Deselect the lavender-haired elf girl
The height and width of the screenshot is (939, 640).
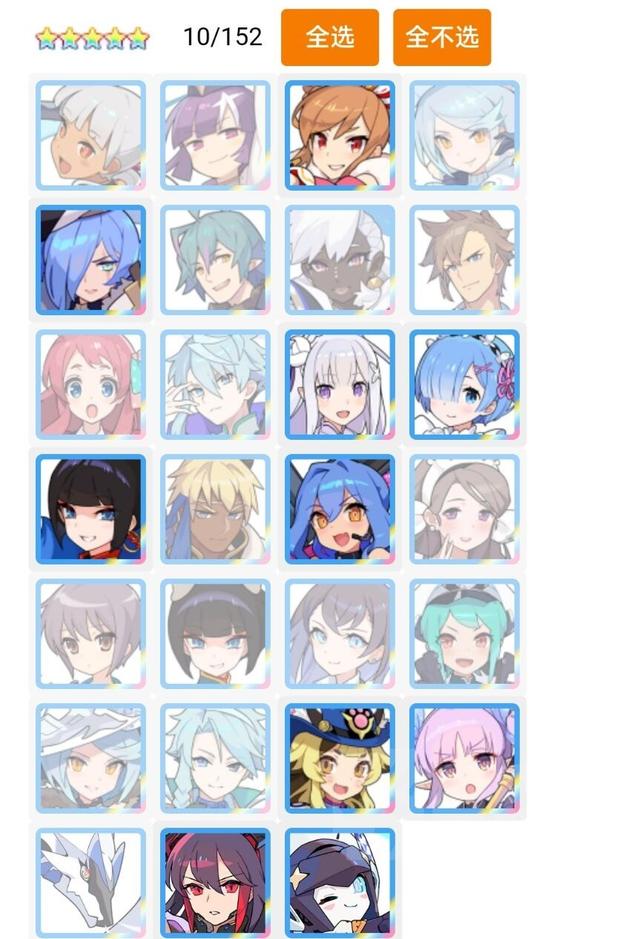[464, 758]
